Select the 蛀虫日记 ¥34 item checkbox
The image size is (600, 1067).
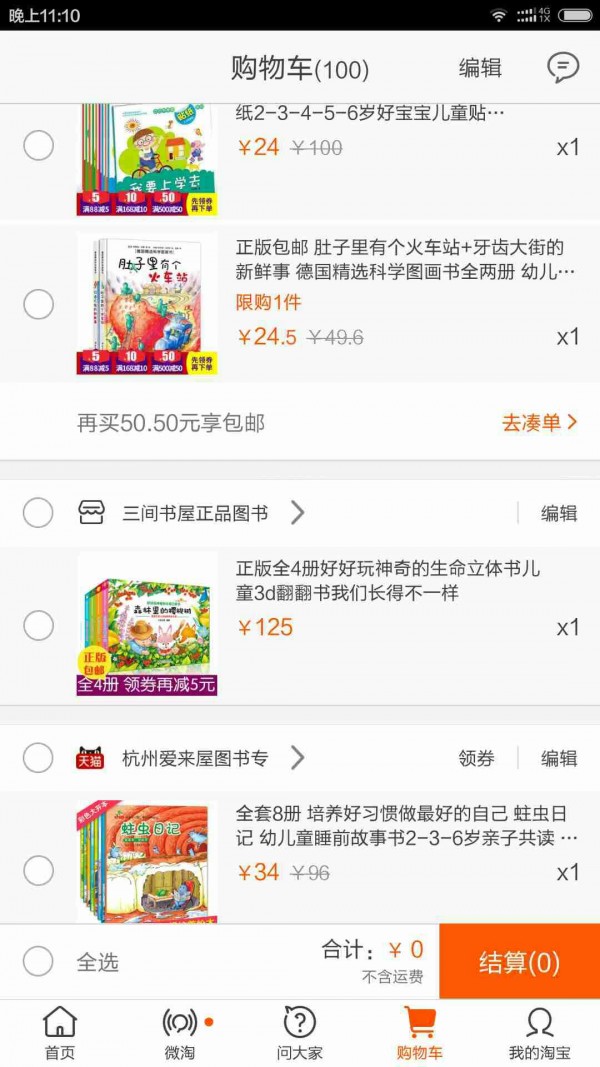click(x=38, y=870)
